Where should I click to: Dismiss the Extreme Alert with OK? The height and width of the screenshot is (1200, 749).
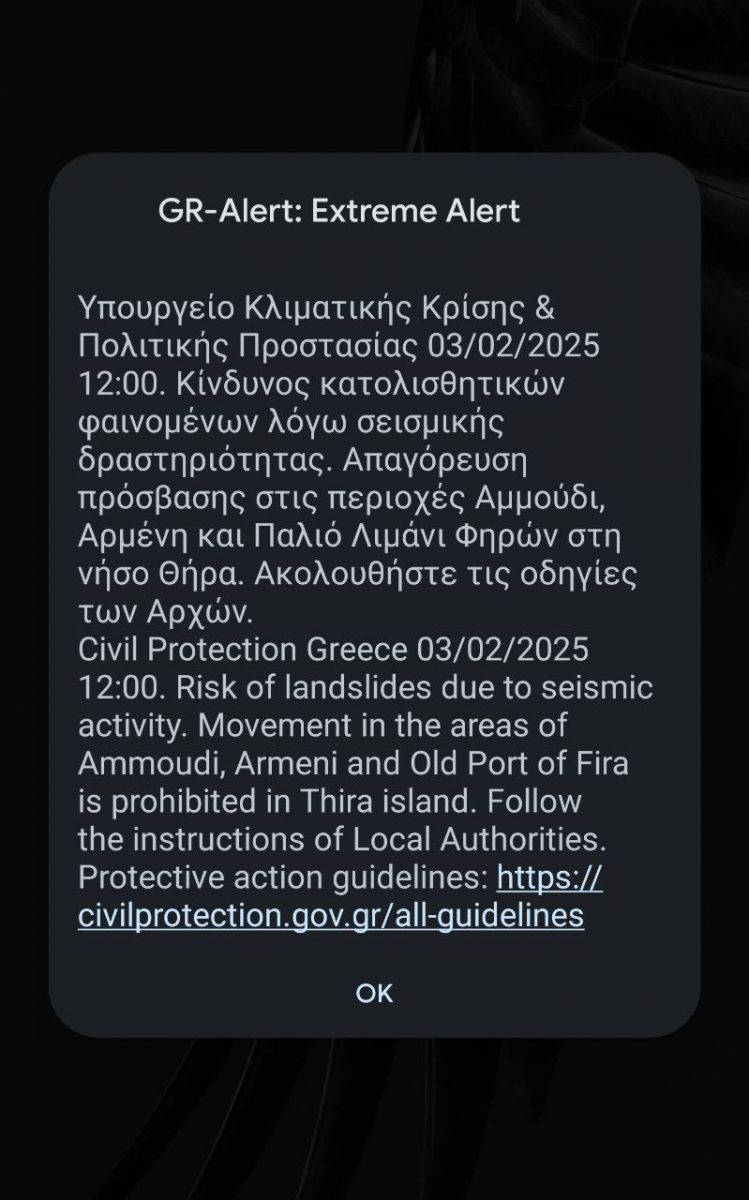coord(375,992)
